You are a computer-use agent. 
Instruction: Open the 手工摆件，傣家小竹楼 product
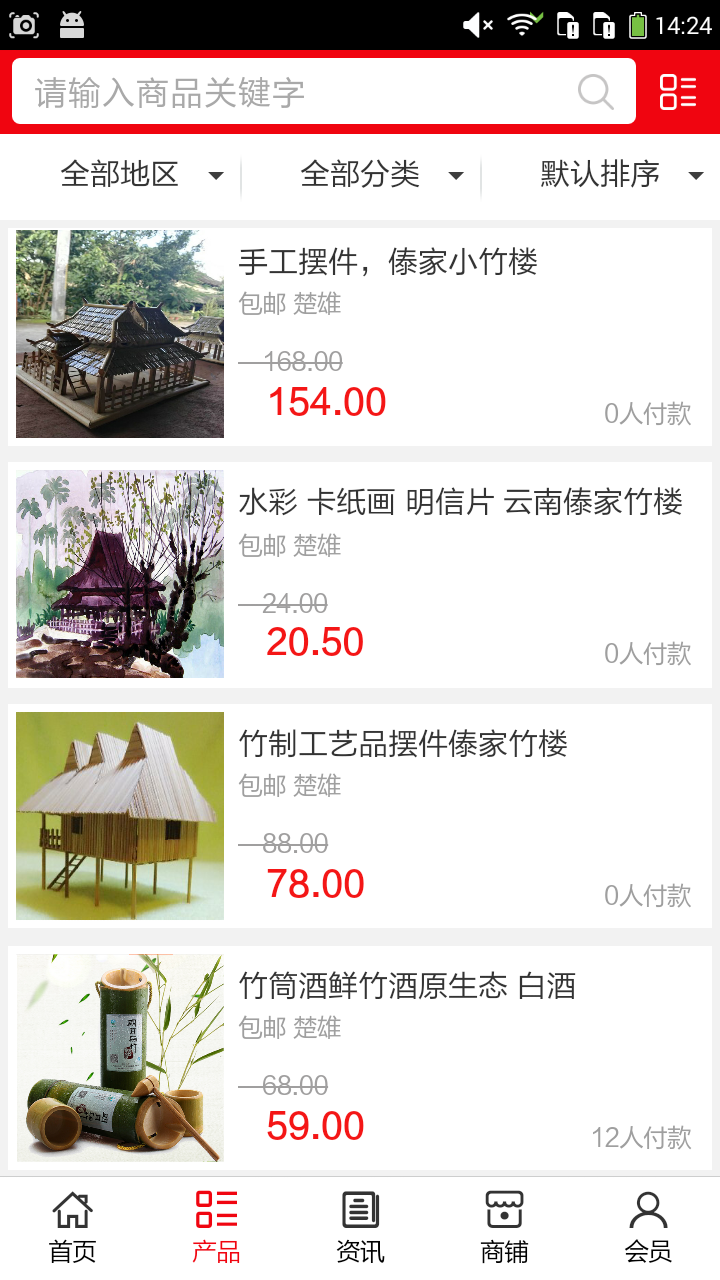pyautogui.click(x=388, y=262)
